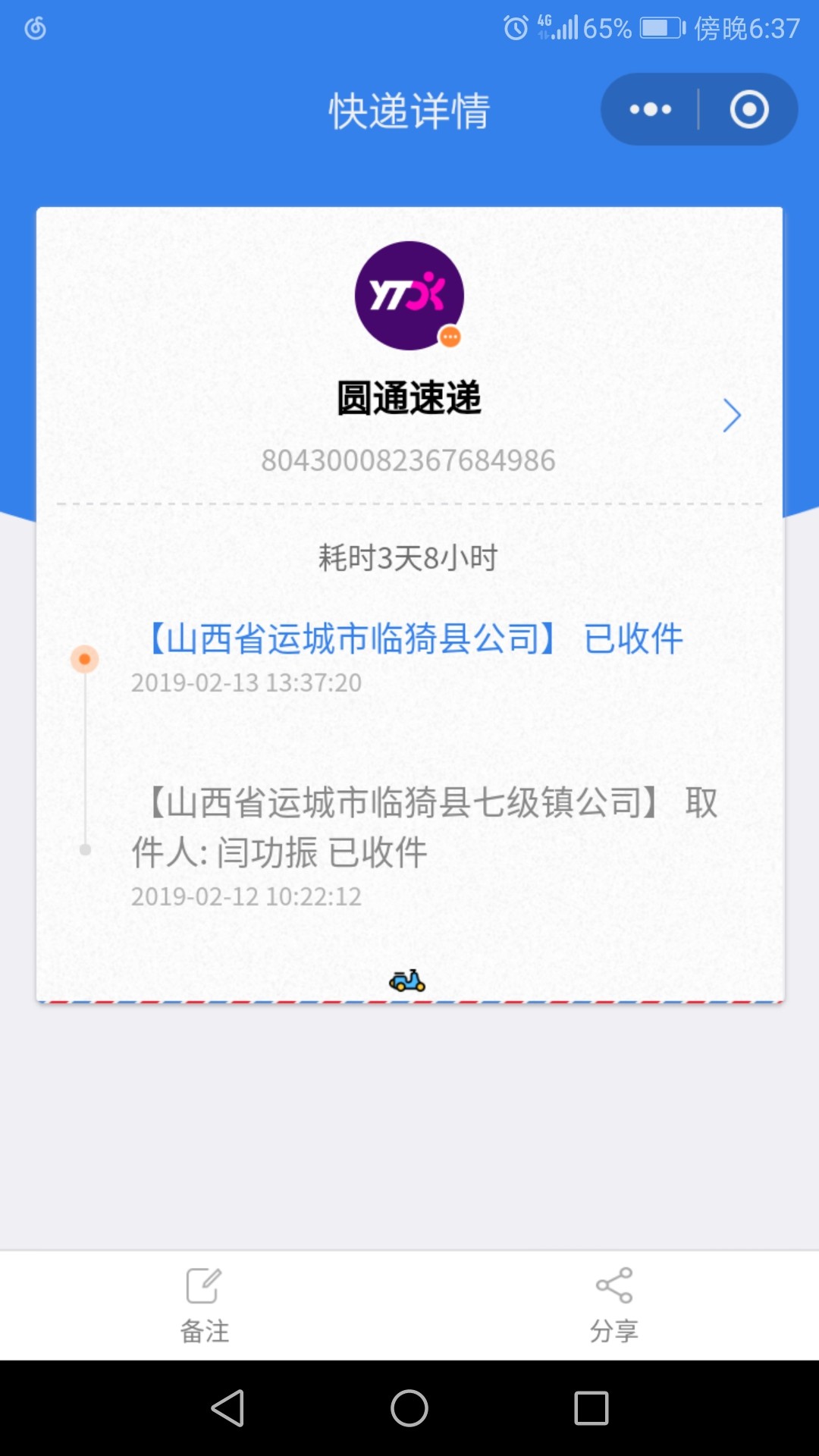Open the mini program more-options menu
819x1456 pixels.
(651, 110)
